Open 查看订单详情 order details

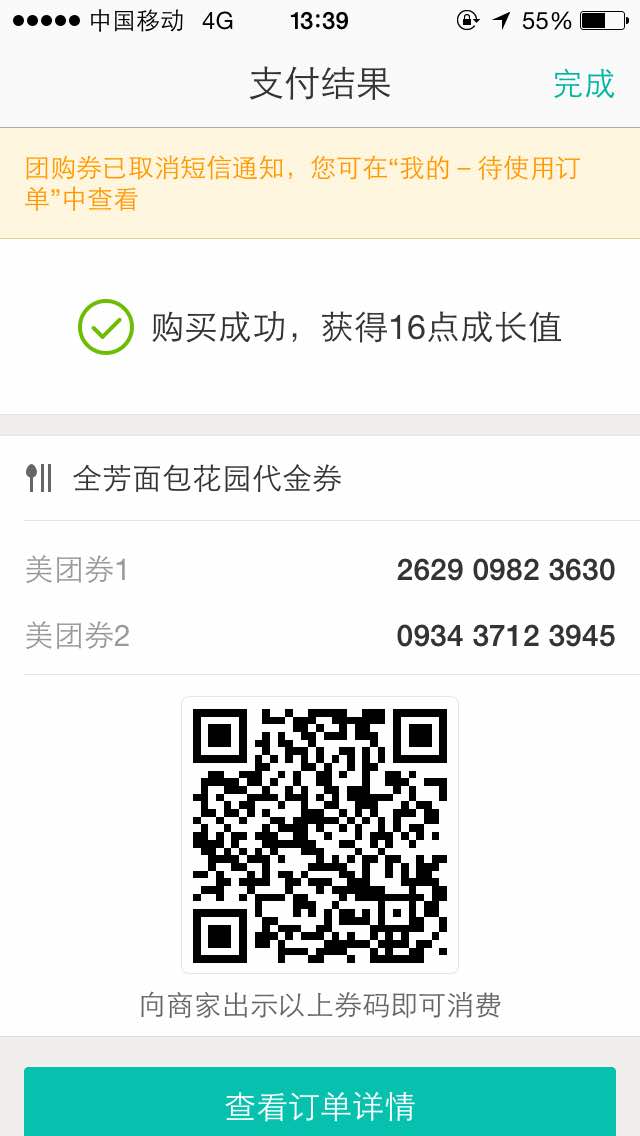320,1104
